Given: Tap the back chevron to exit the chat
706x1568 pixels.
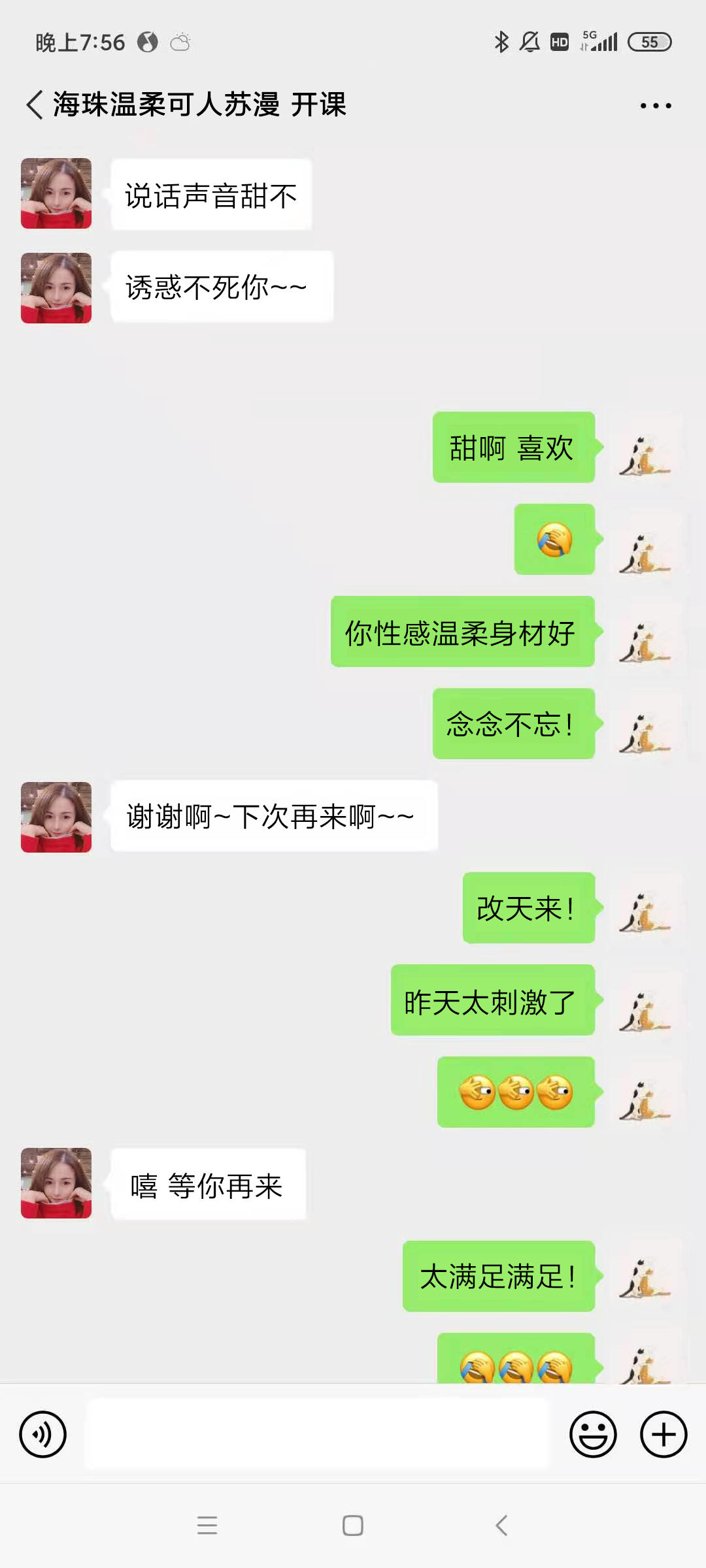Looking at the screenshot, I should coord(34,105).
